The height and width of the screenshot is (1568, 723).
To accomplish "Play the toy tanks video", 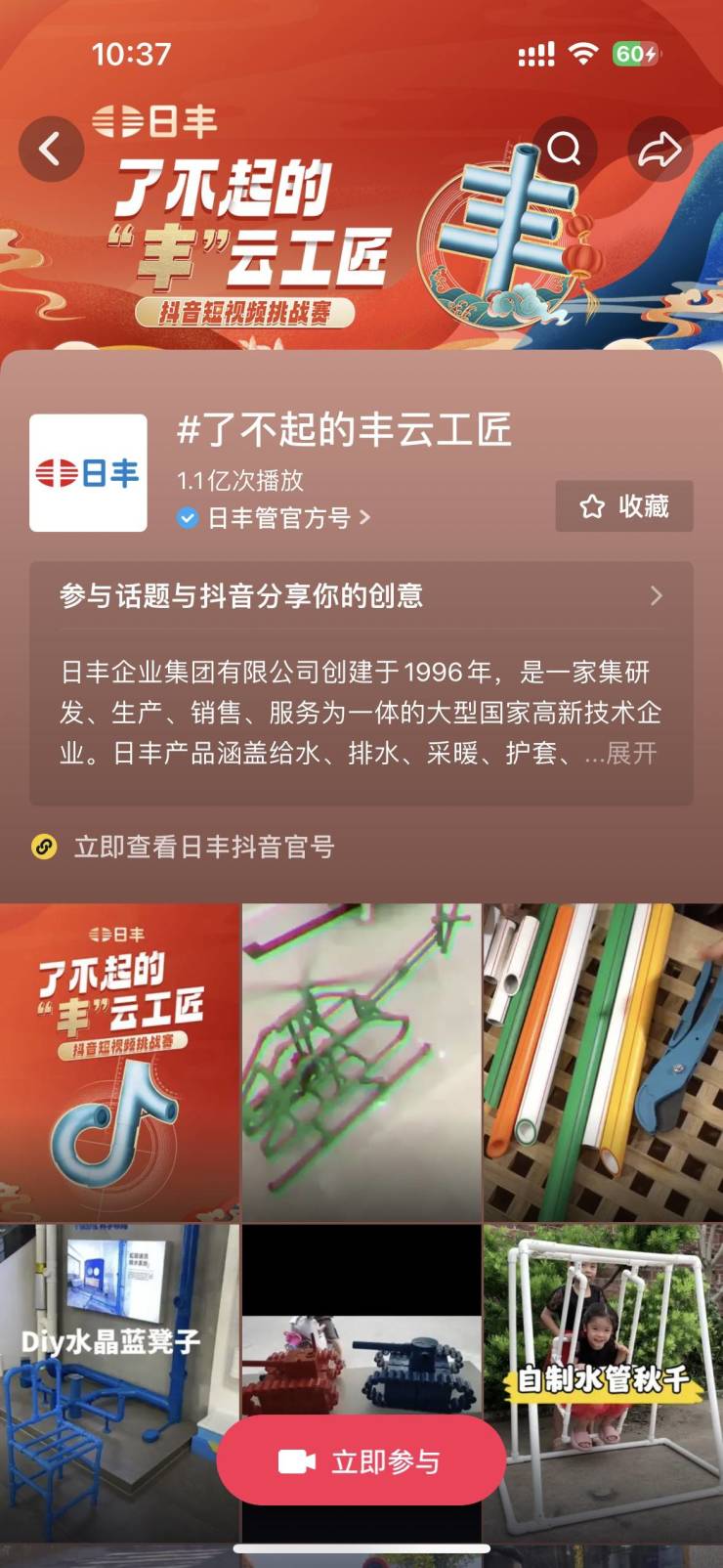I will click(x=361, y=1349).
